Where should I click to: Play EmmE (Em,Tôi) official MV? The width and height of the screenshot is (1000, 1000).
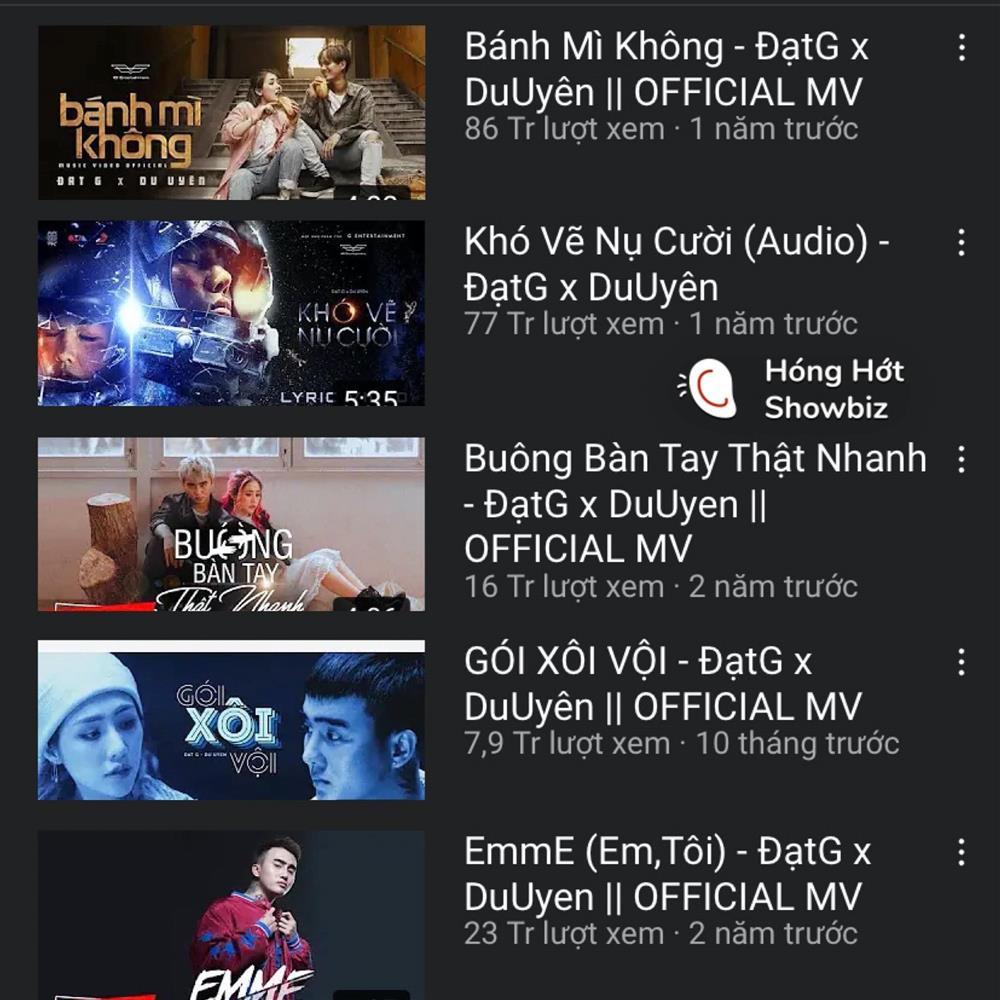[x=231, y=915]
